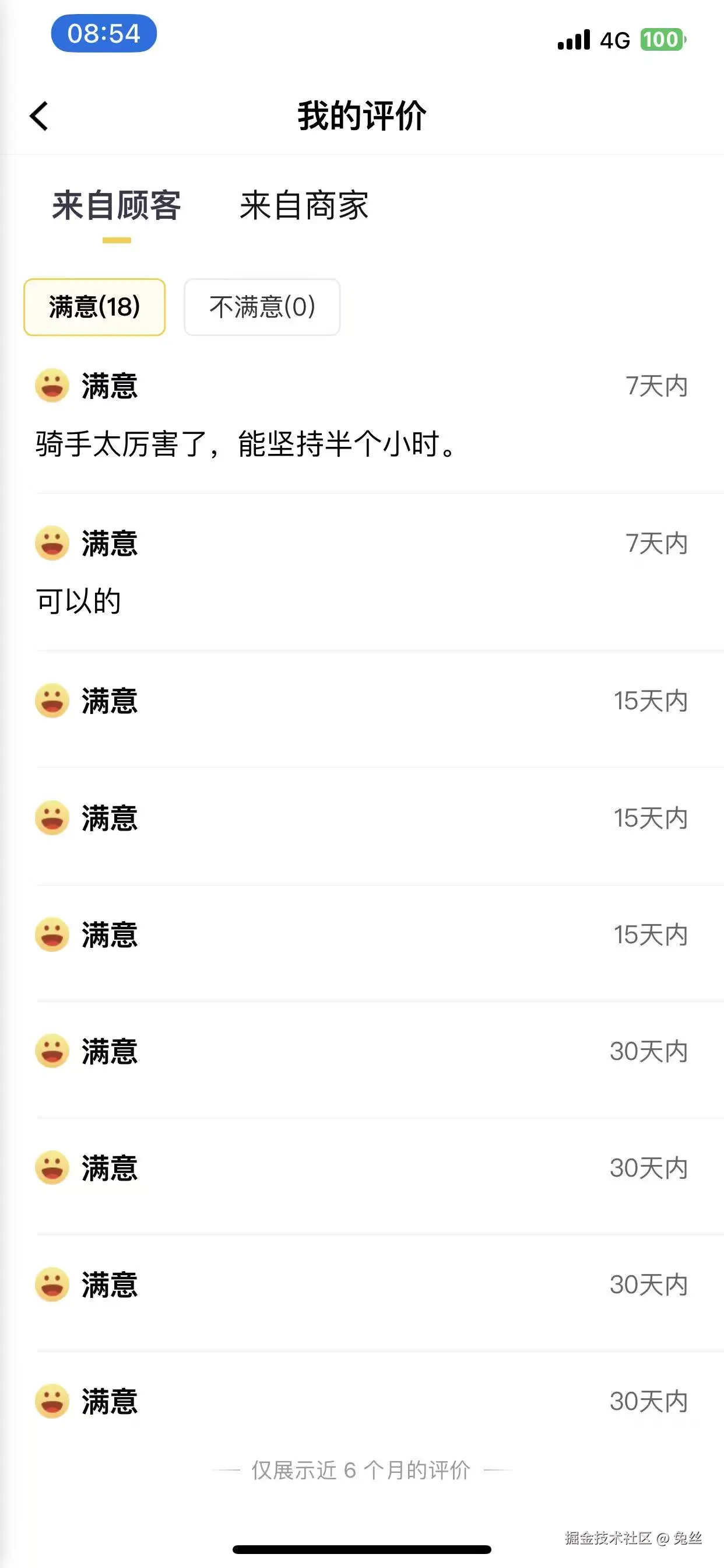Tap the back arrow to leave 我的评价

[40, 116]
